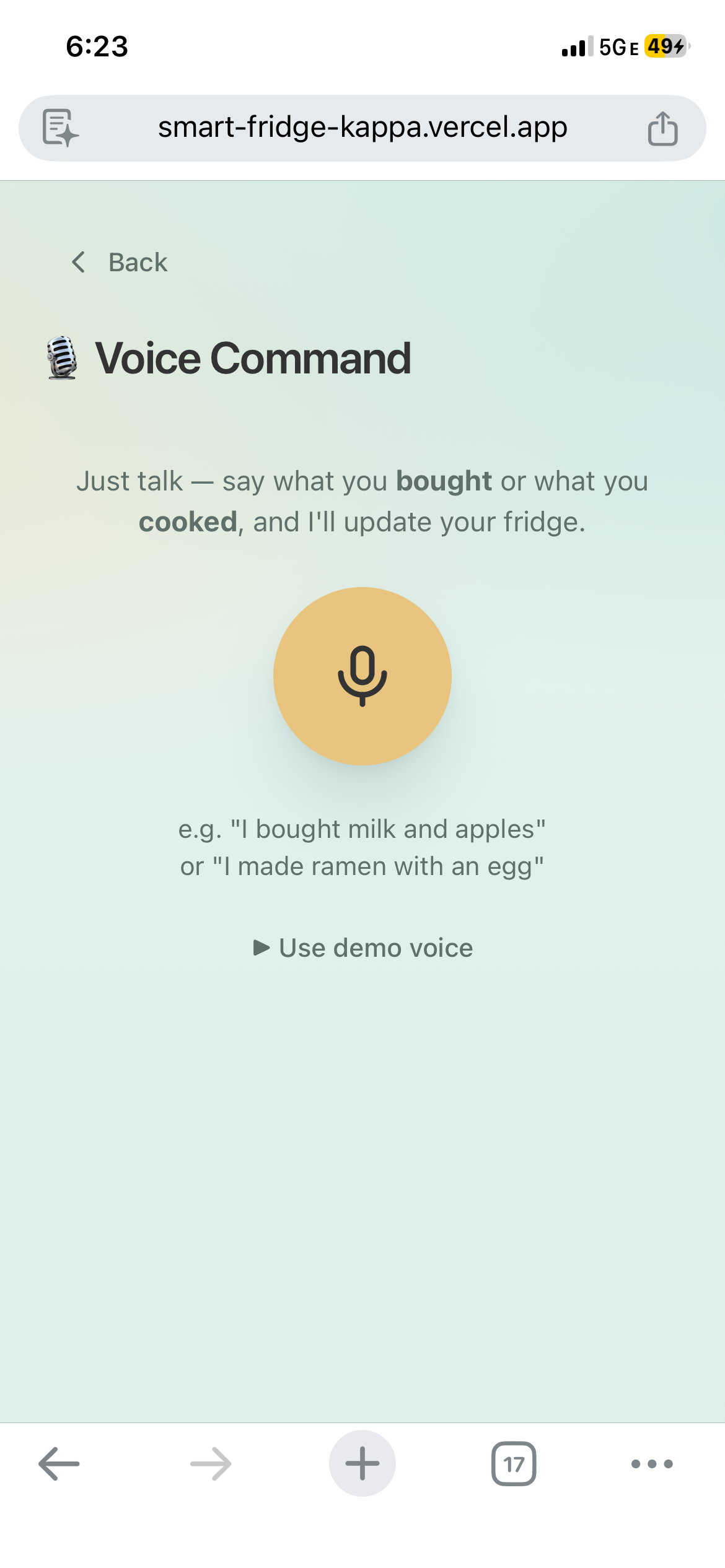Open the browser's three-dot menu

pos(652,1464)
